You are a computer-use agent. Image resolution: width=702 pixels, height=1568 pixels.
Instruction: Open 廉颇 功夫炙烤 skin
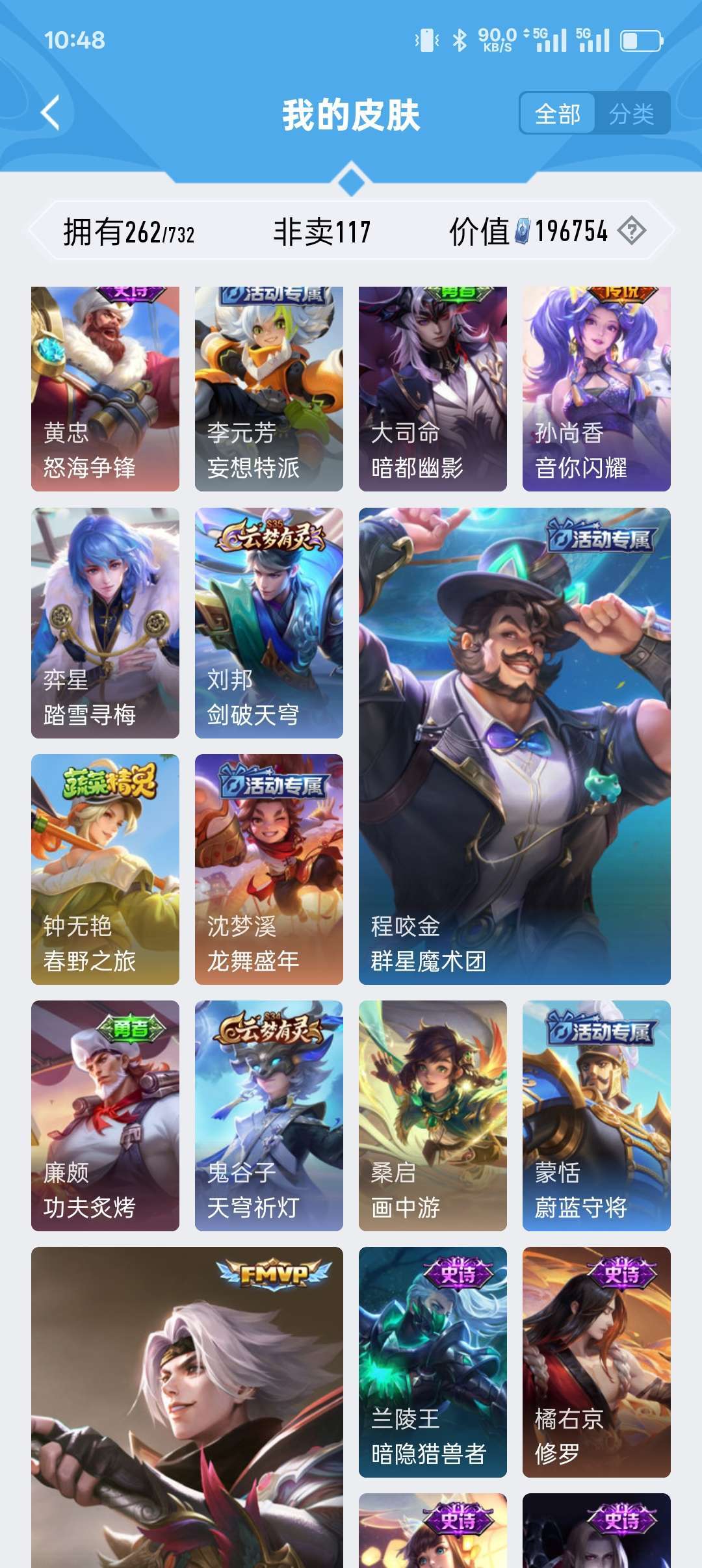click(x=105, y=1116)
